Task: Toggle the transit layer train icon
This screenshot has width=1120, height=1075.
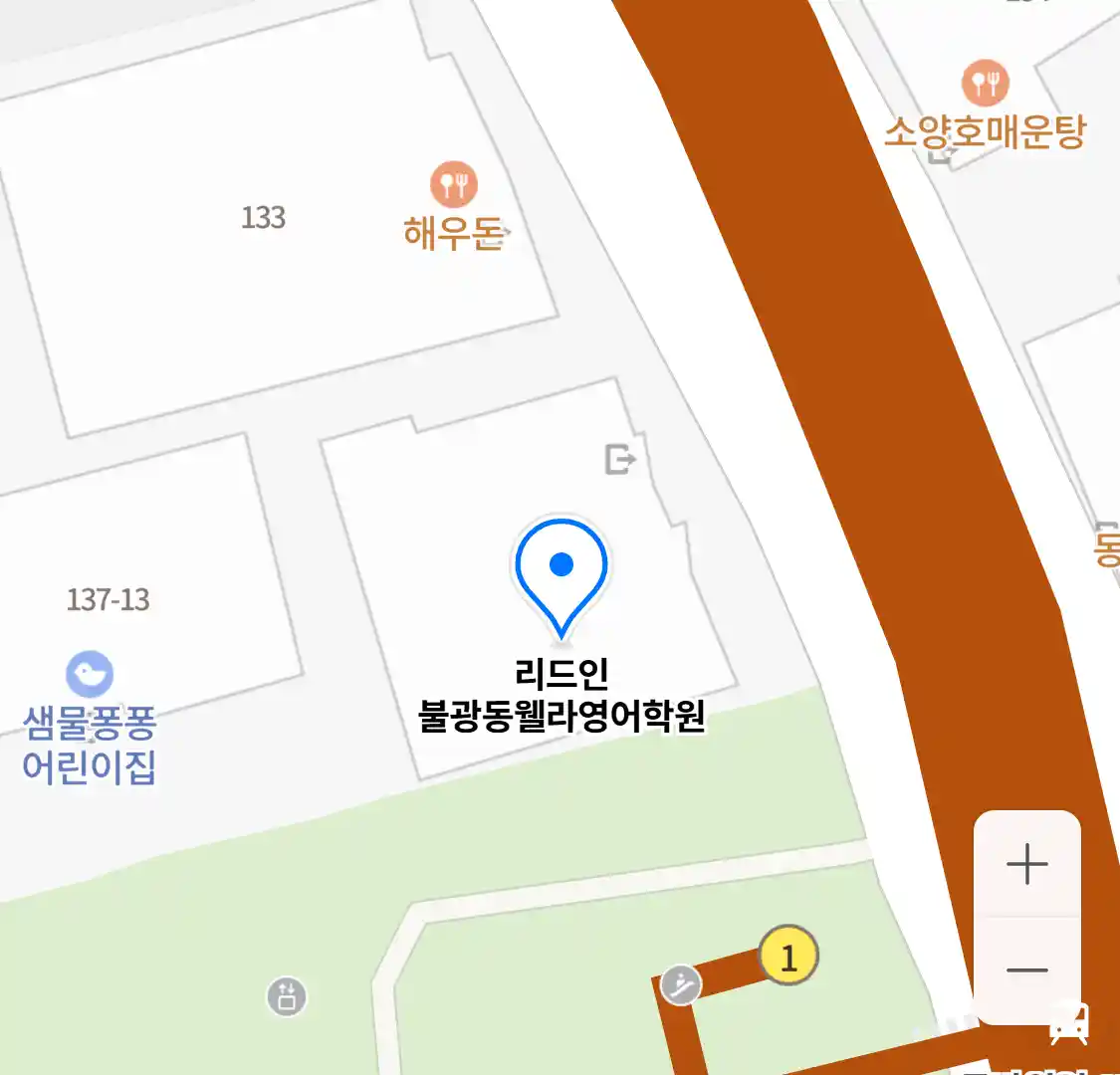Action: pos(1069,1025)
